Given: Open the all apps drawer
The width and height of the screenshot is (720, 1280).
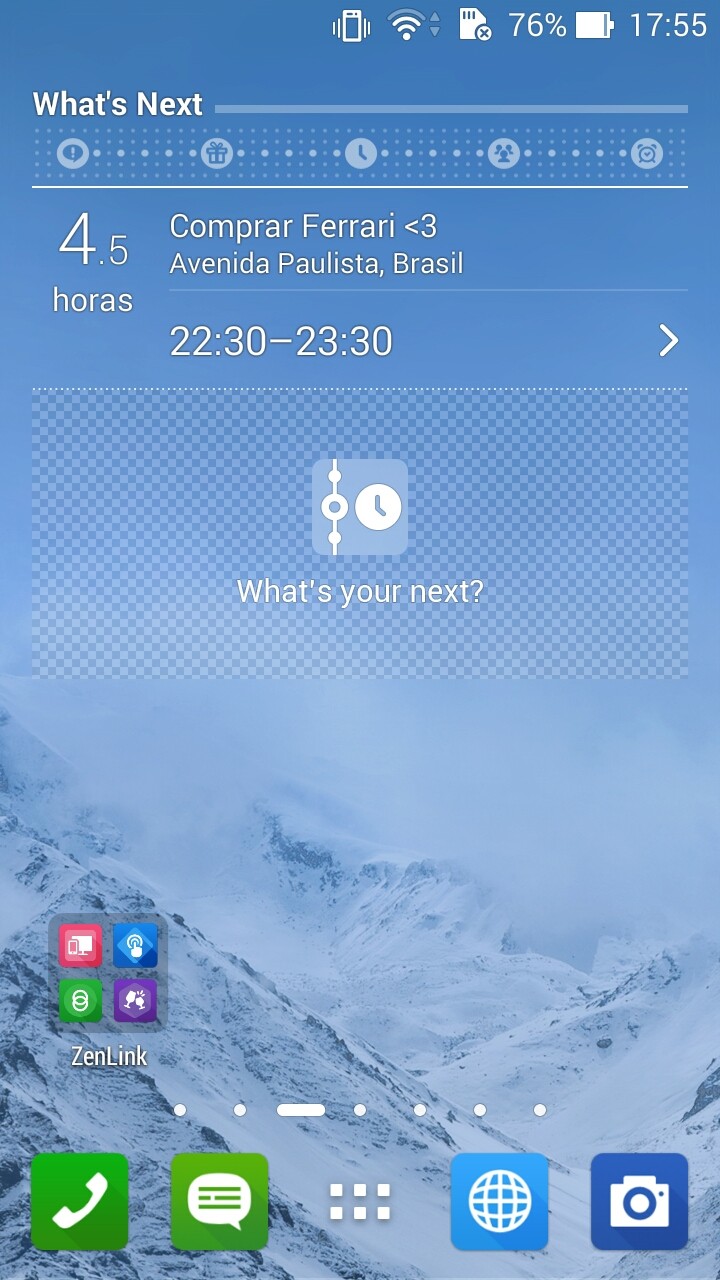Looking at the screenshot, I should (x=360, y=1201).
